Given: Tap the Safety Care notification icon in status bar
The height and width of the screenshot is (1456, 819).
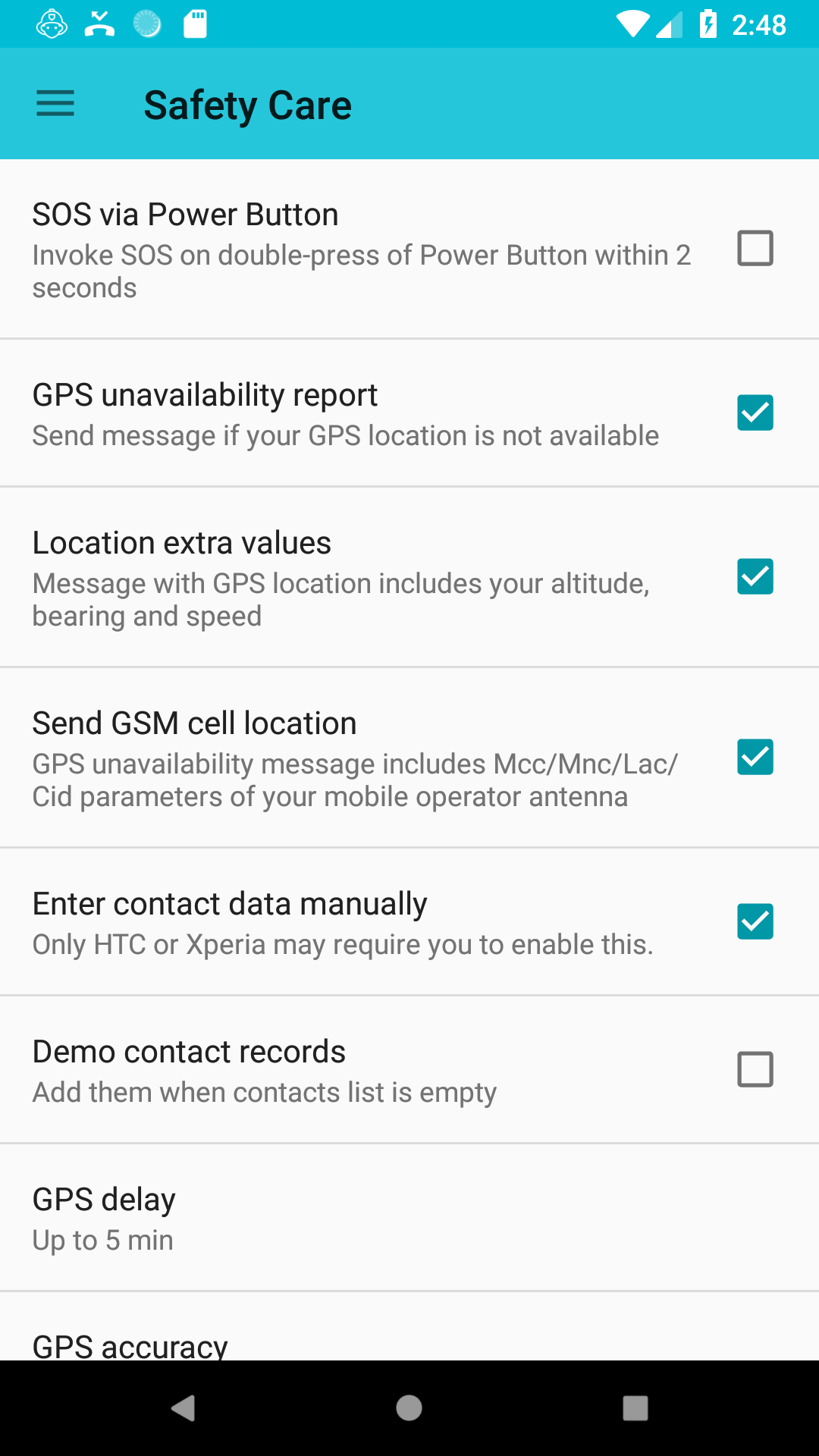Looking at the screenshot, I should [50, 24].
